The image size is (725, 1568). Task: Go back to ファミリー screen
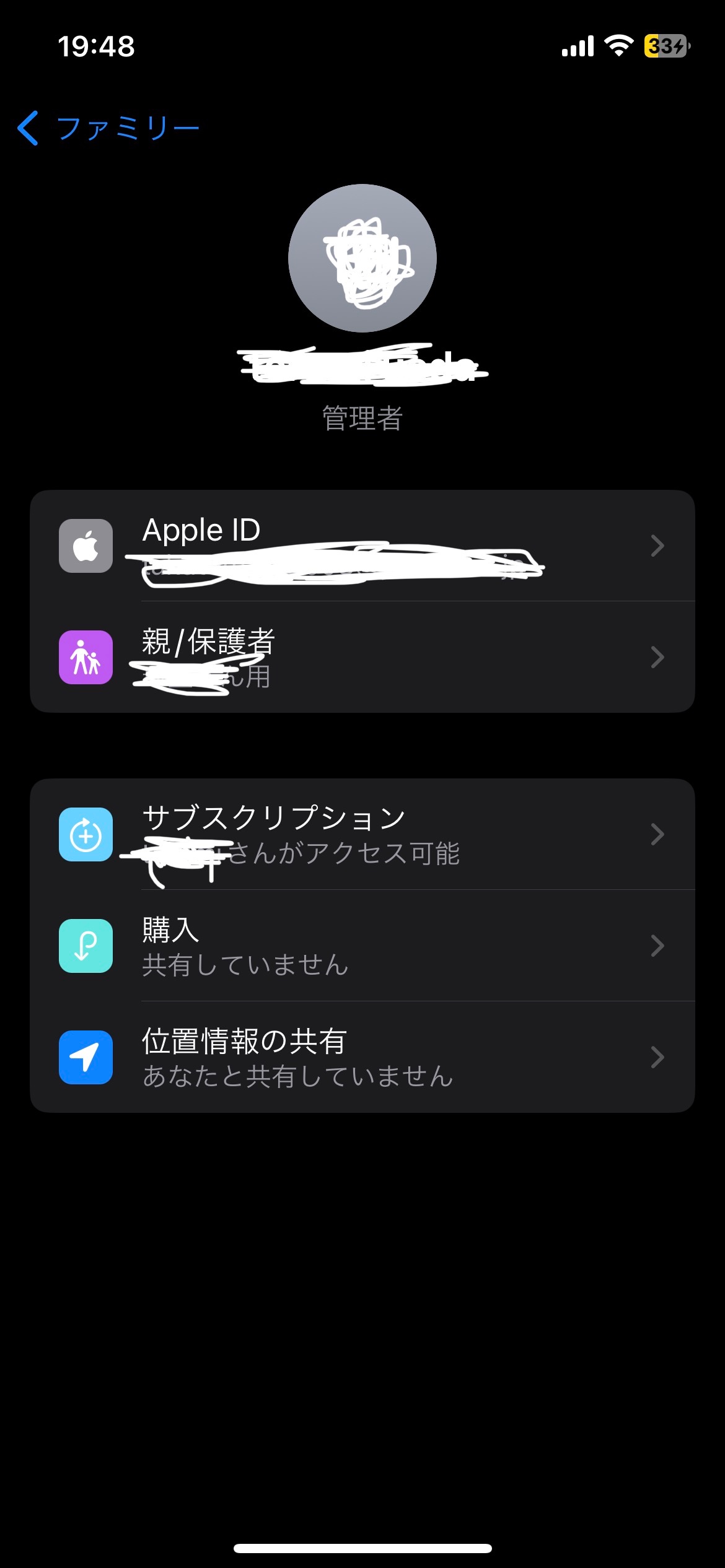[x=108, y=128]
